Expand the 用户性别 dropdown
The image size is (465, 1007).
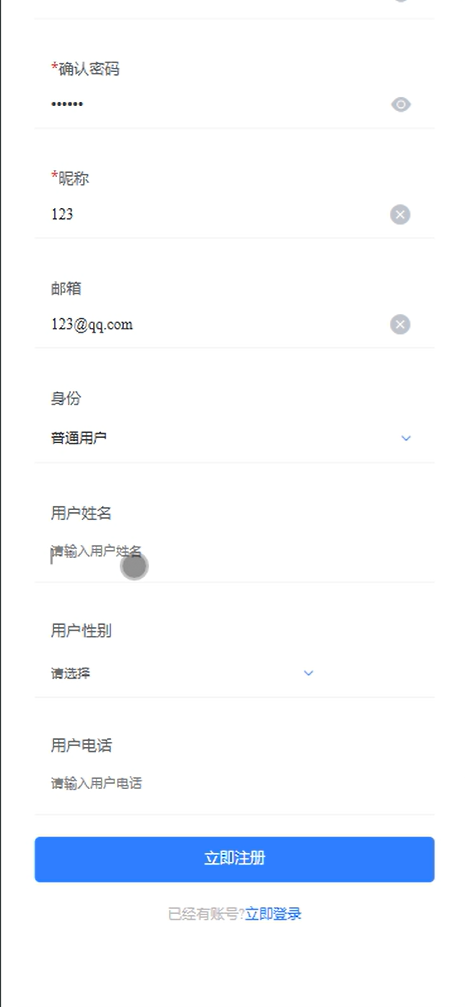click(183, 673)
